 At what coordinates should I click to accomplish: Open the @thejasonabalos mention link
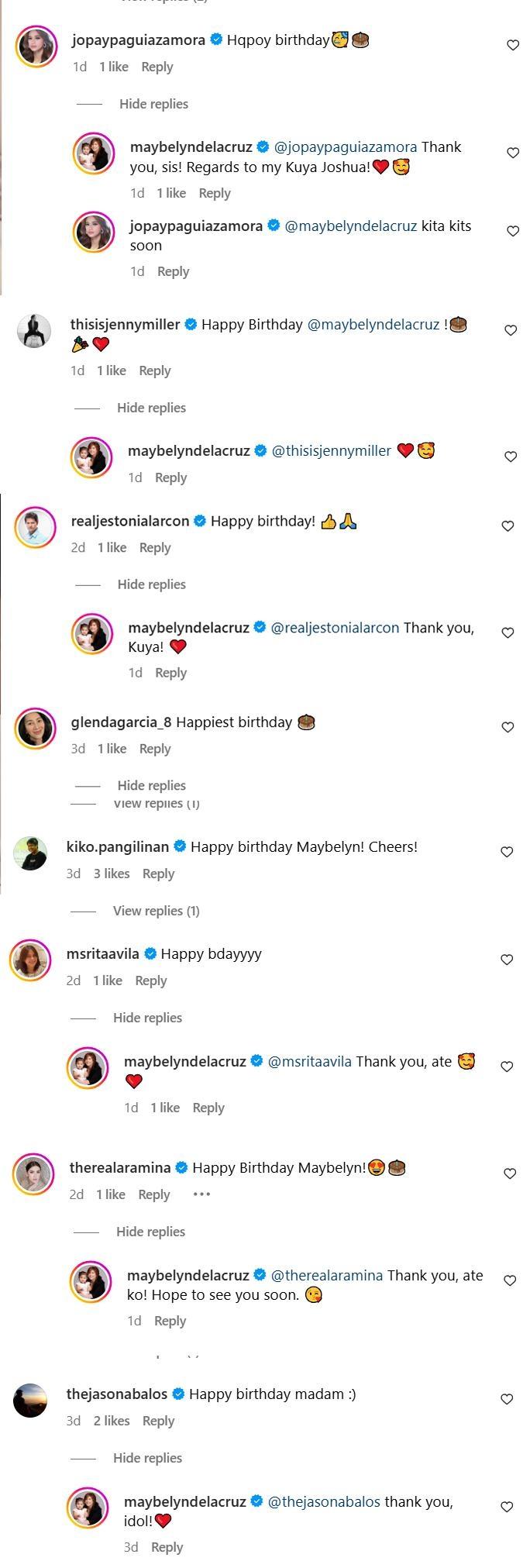coord(324,1501)
